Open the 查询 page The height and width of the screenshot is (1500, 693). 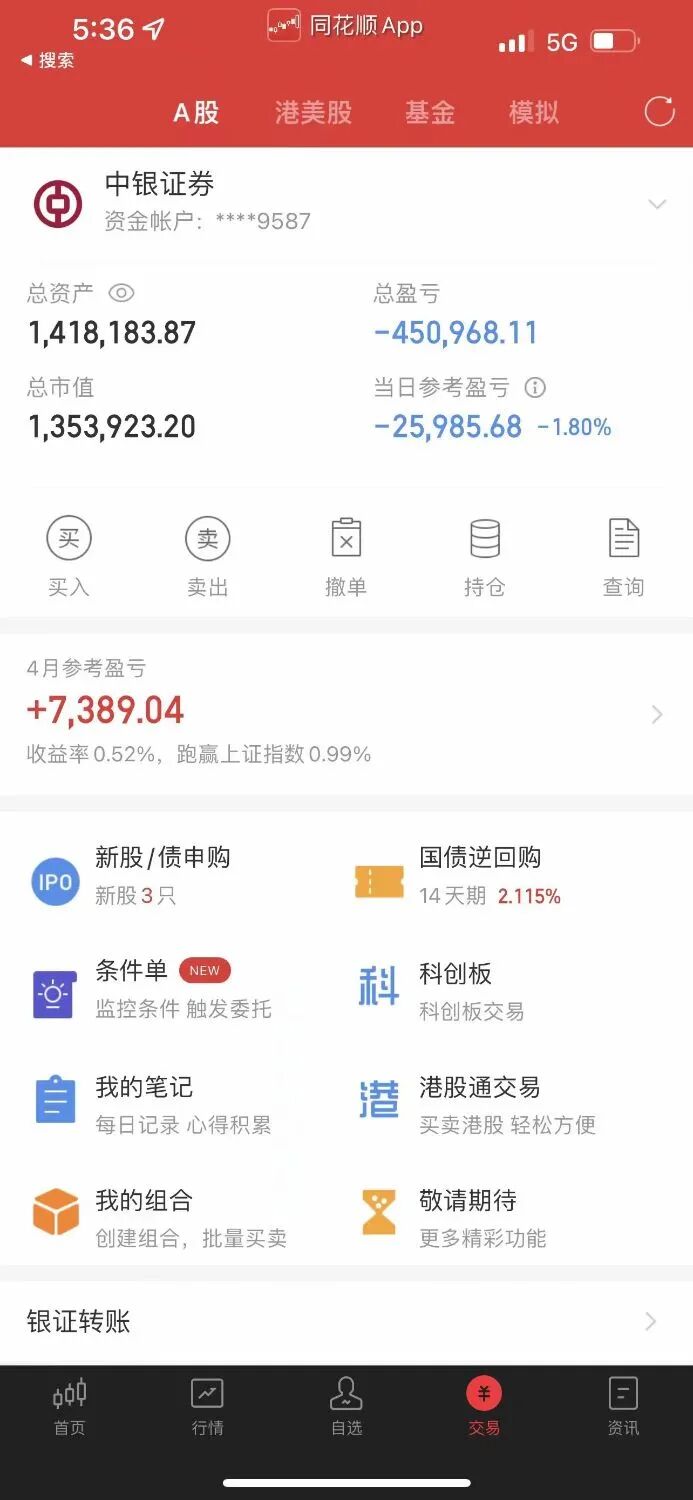click(623, 557)
